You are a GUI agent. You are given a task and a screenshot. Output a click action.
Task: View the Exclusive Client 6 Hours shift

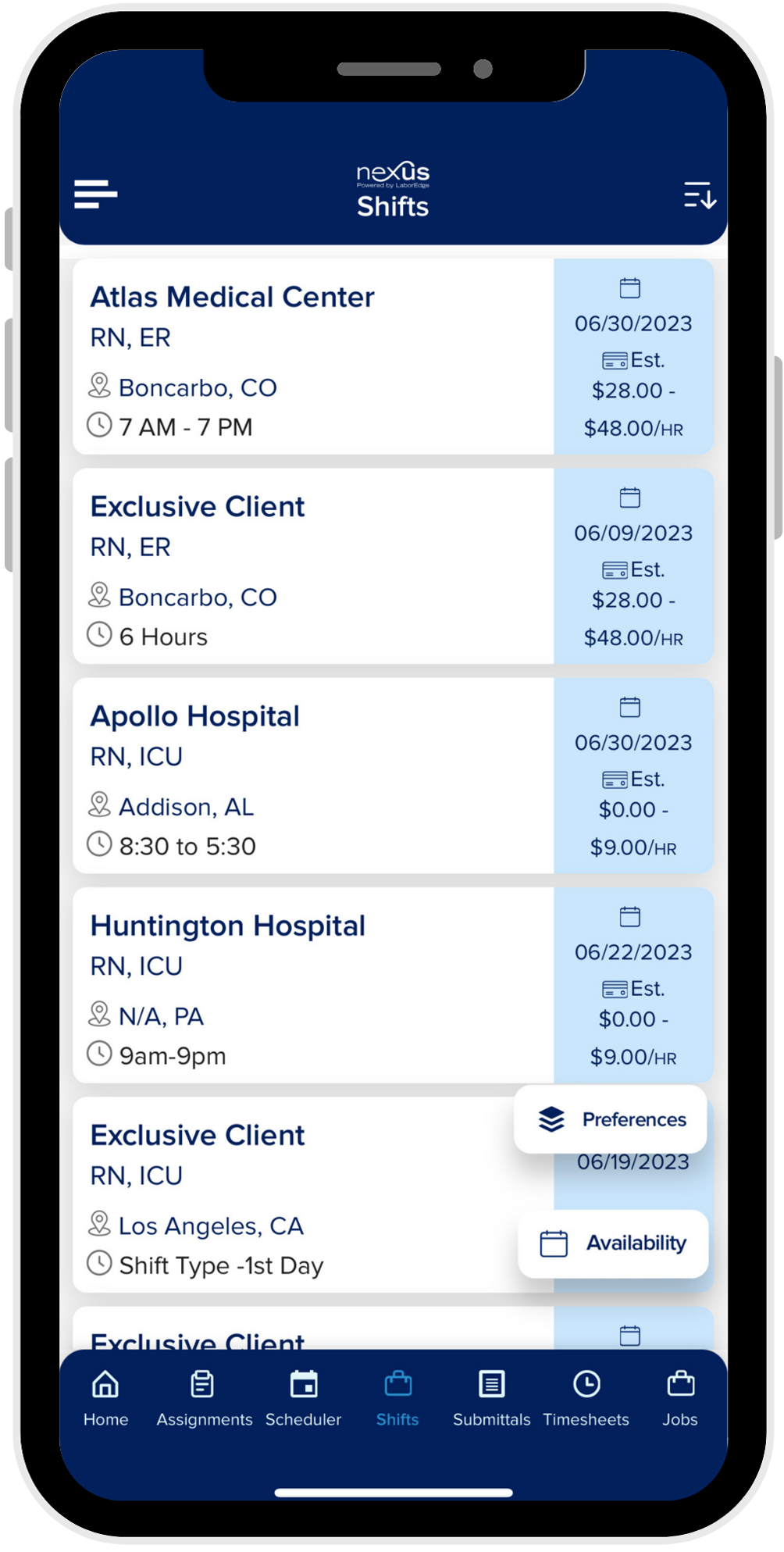(x=393, y=566)
